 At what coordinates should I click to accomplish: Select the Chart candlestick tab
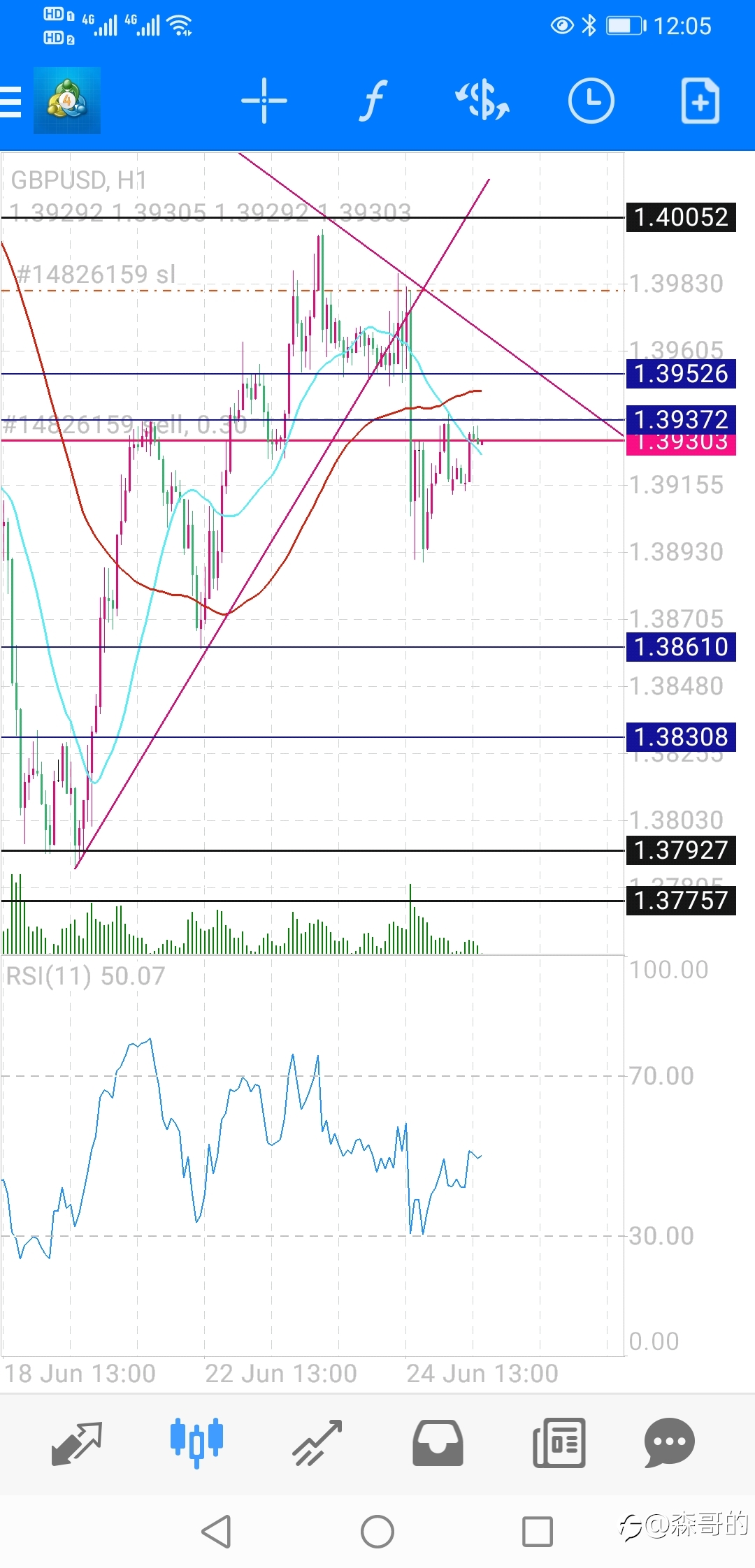pyautogui.click(x=196, y=1442)
